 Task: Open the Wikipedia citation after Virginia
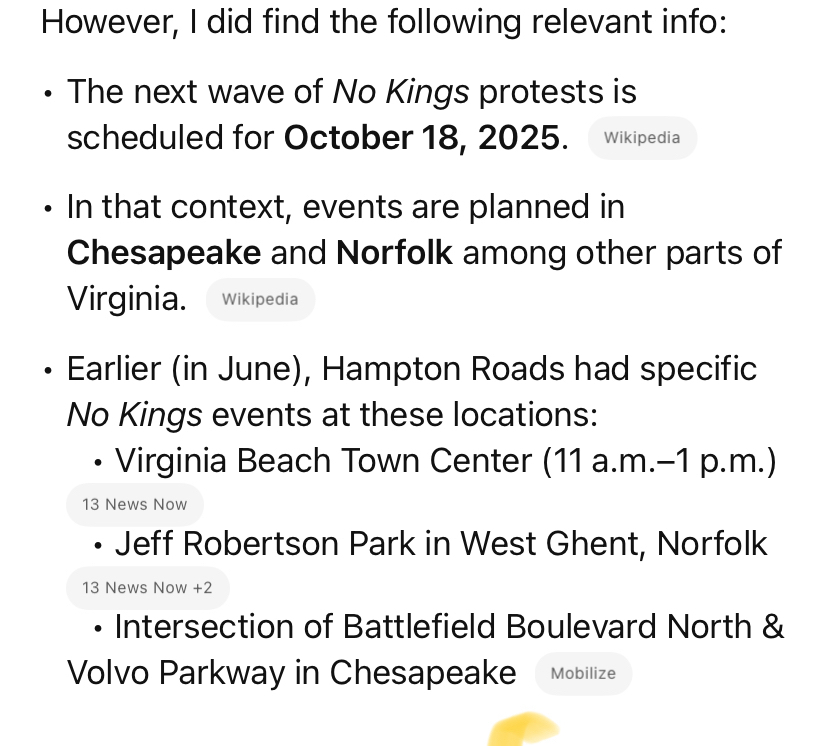[260, 299]
